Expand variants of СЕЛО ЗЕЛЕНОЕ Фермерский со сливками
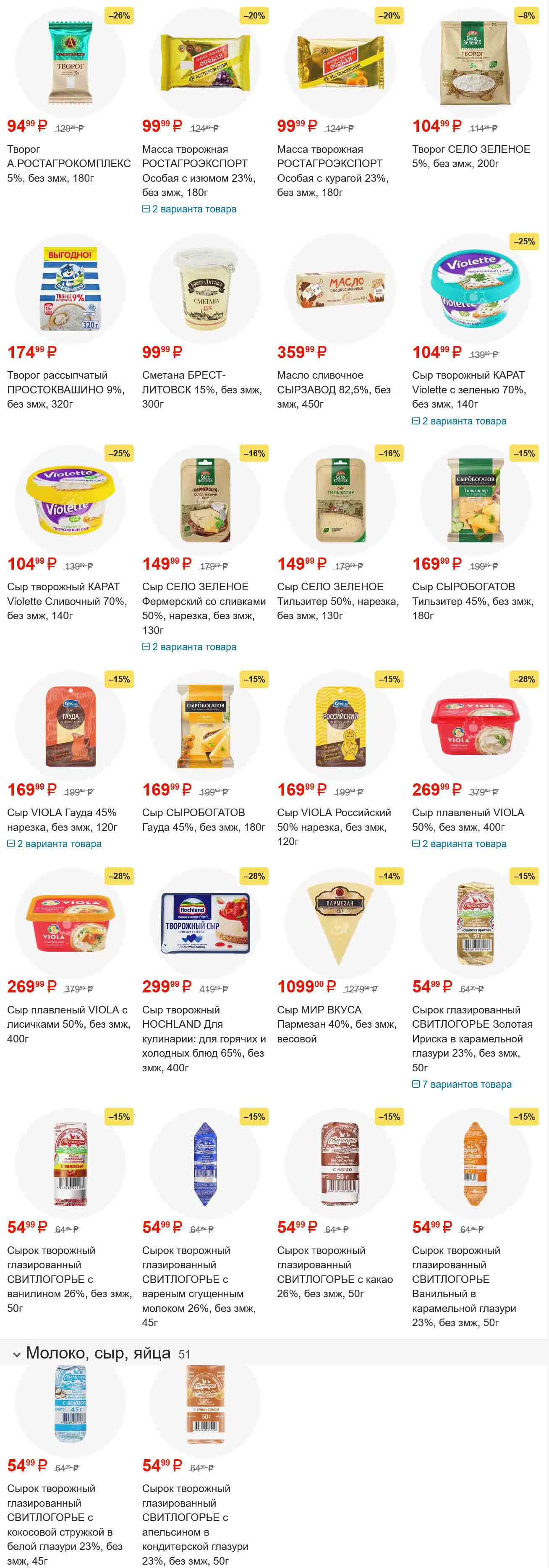Viewport: 549px width, 1568px height. tap(189, 647)
